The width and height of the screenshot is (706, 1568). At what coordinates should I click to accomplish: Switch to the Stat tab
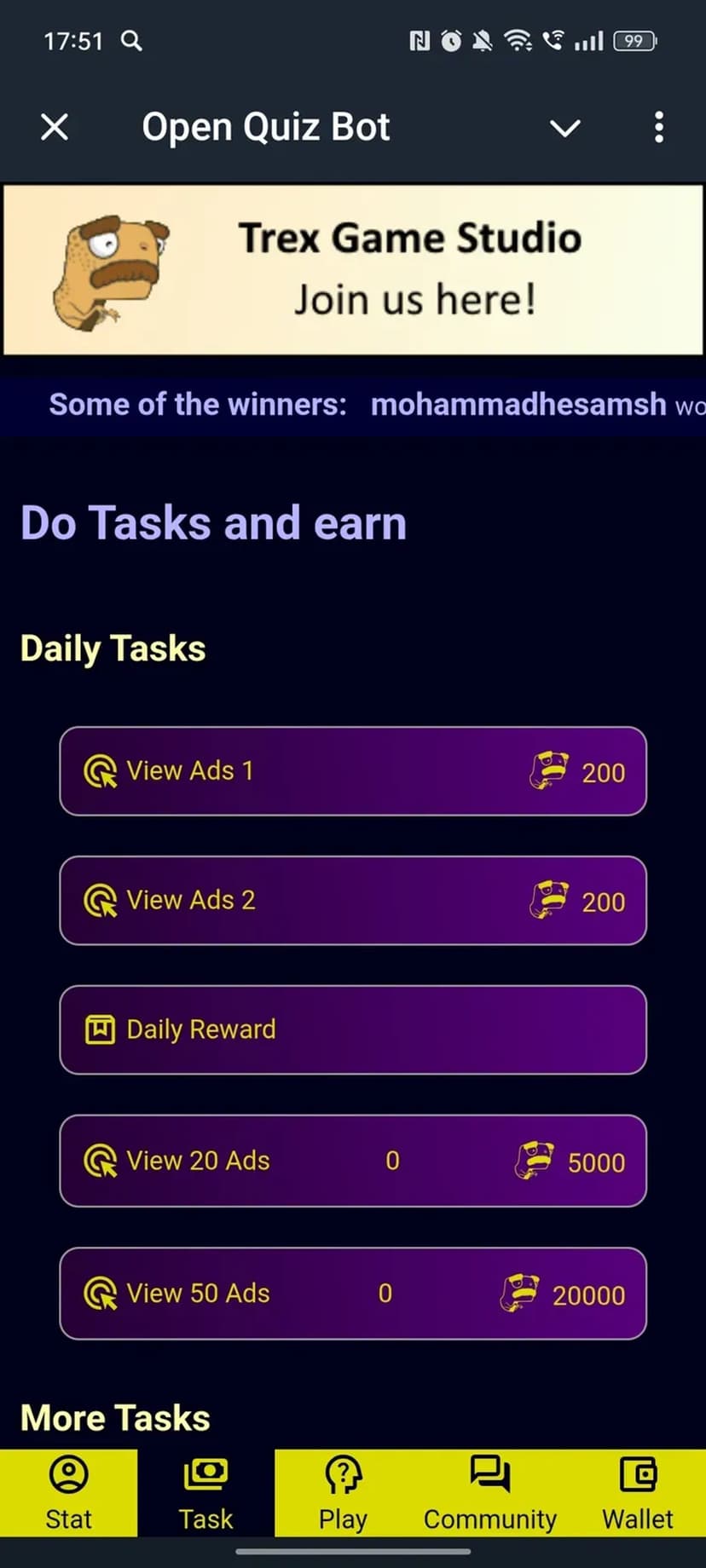tap(68, 1493)
